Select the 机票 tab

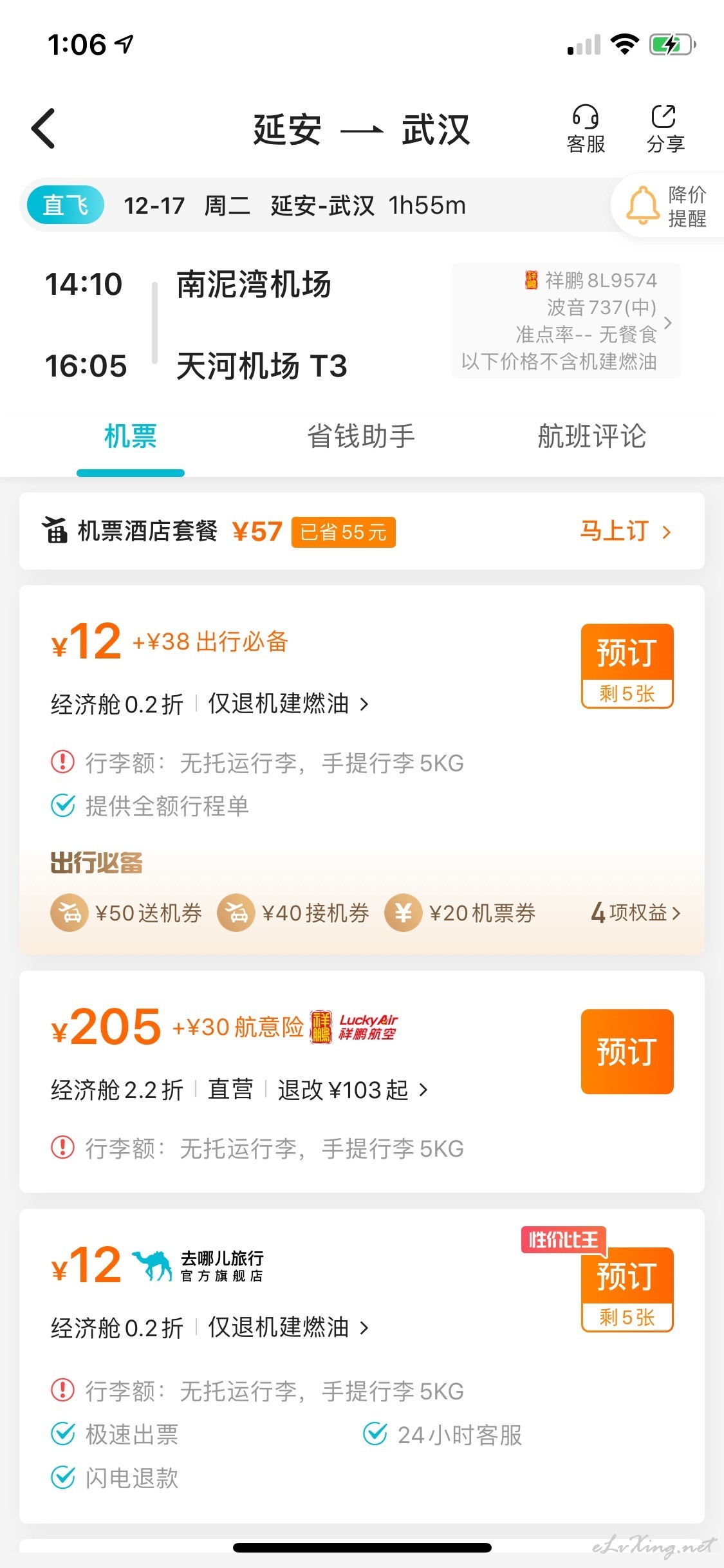(x=131, y=436)
